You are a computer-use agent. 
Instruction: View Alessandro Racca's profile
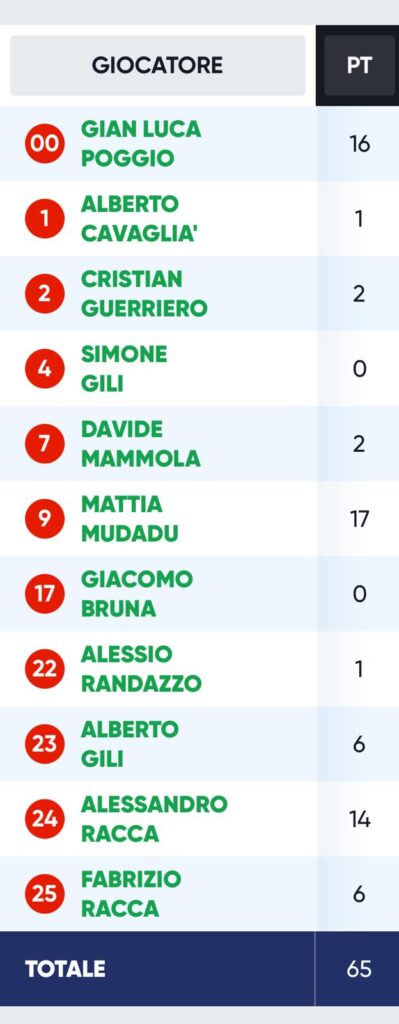pos(154,820)
